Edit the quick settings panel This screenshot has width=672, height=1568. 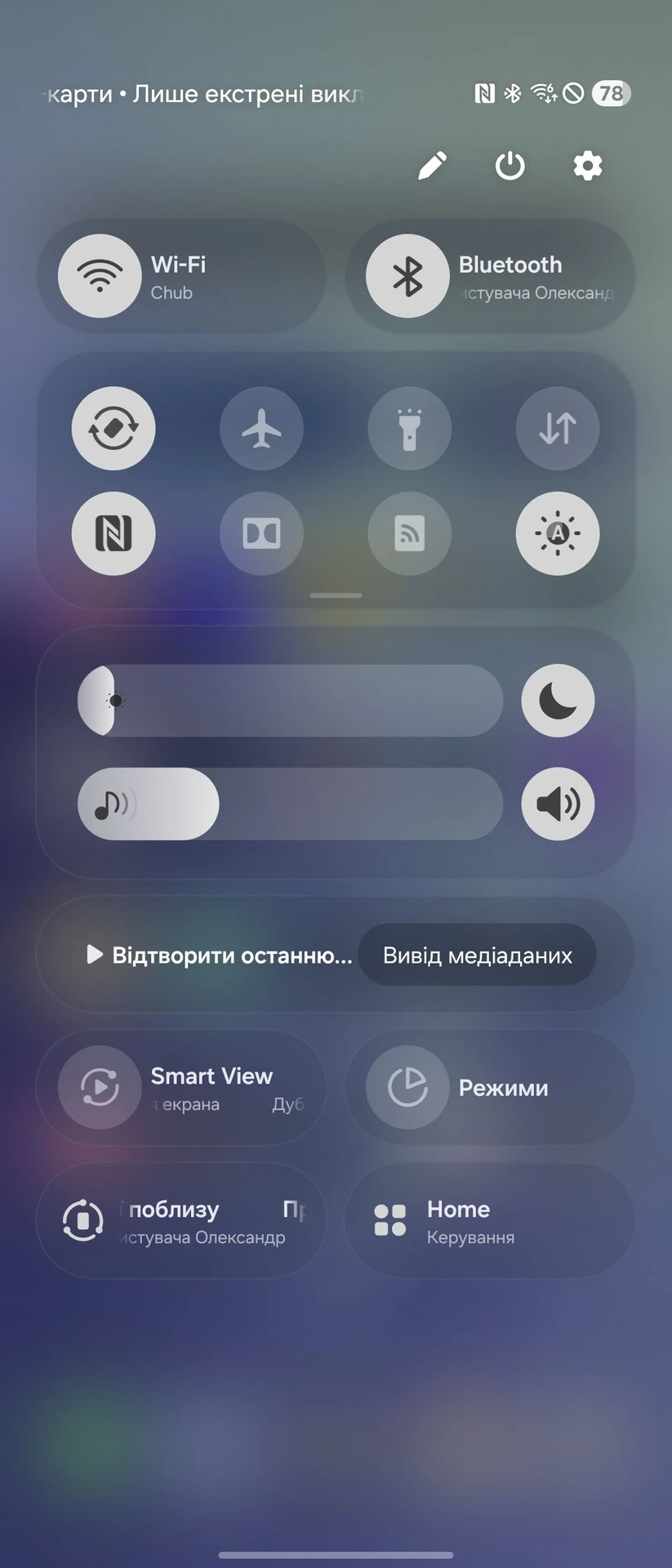click(x=432, y=166)
